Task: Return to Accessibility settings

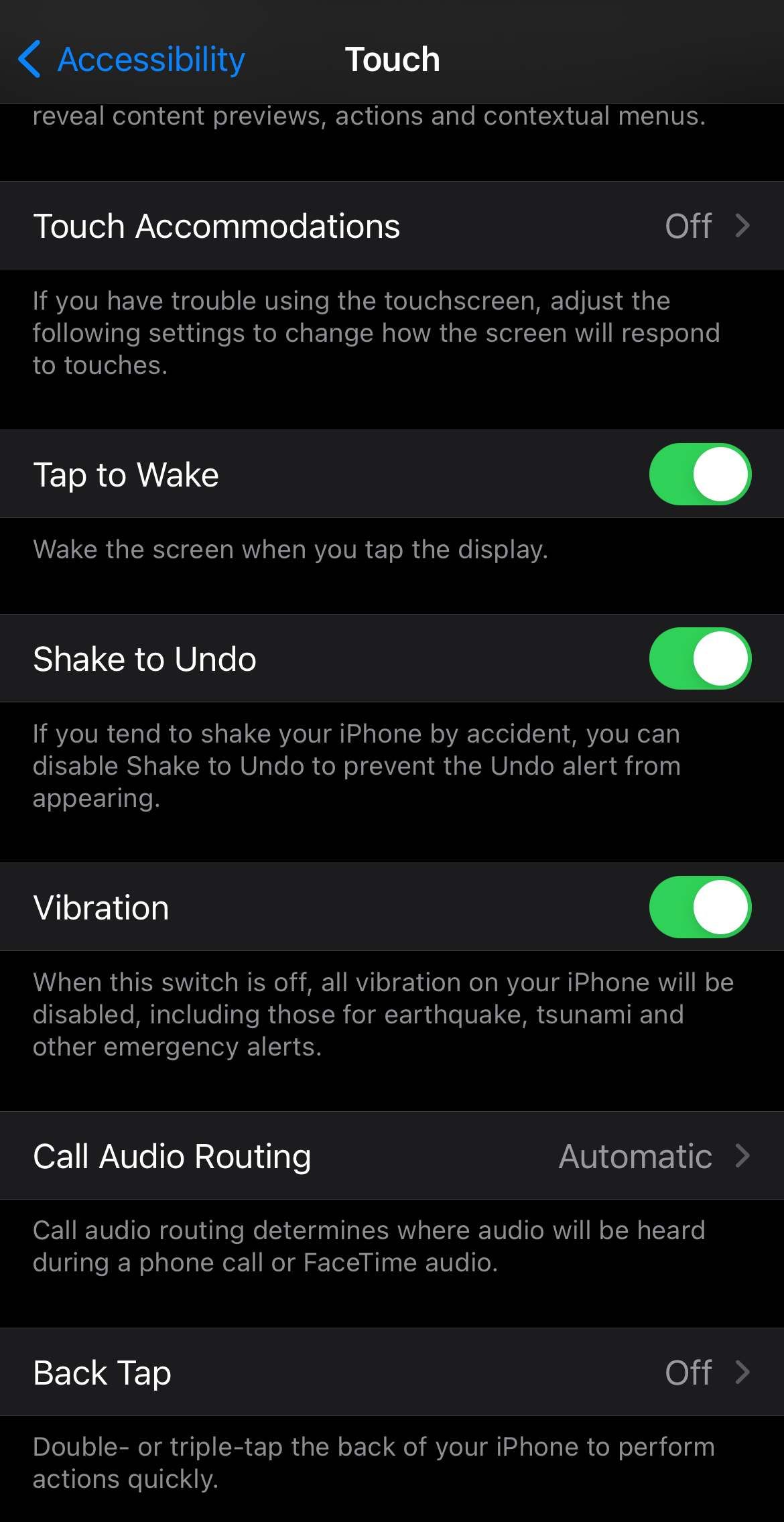Action: [x=131, y=59]
